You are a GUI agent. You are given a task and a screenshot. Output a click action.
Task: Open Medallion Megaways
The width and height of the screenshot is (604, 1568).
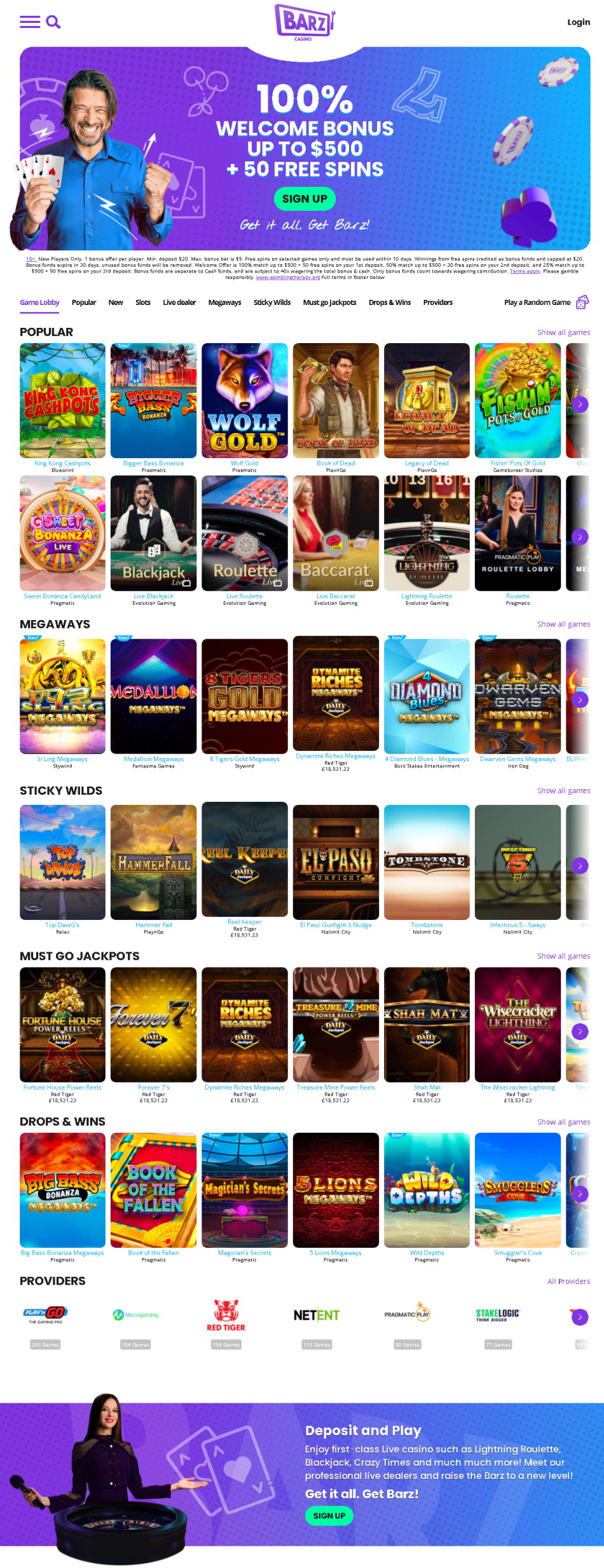click(x=153, y=696)
